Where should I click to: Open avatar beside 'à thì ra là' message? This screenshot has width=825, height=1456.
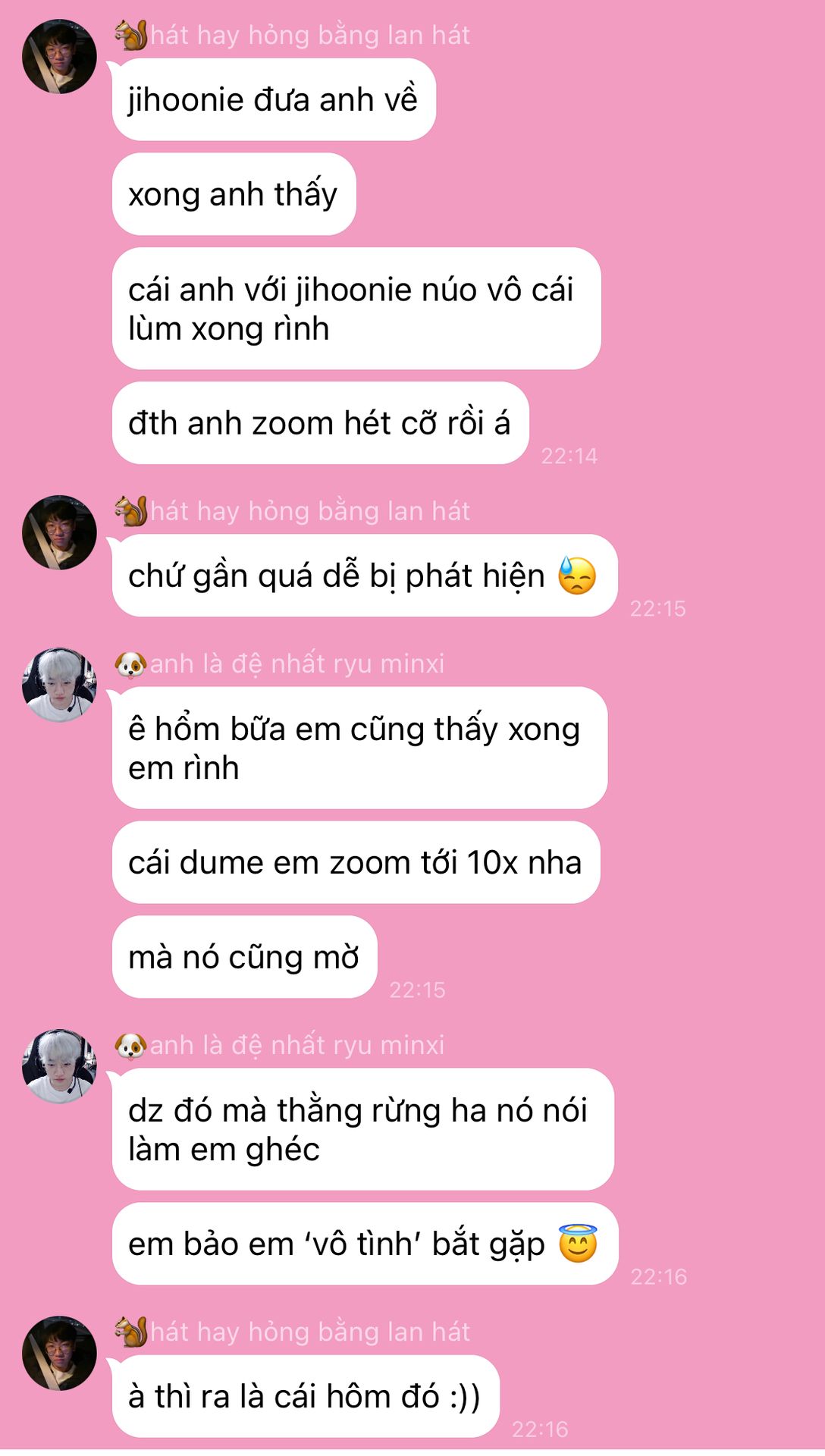point(59,1353)
